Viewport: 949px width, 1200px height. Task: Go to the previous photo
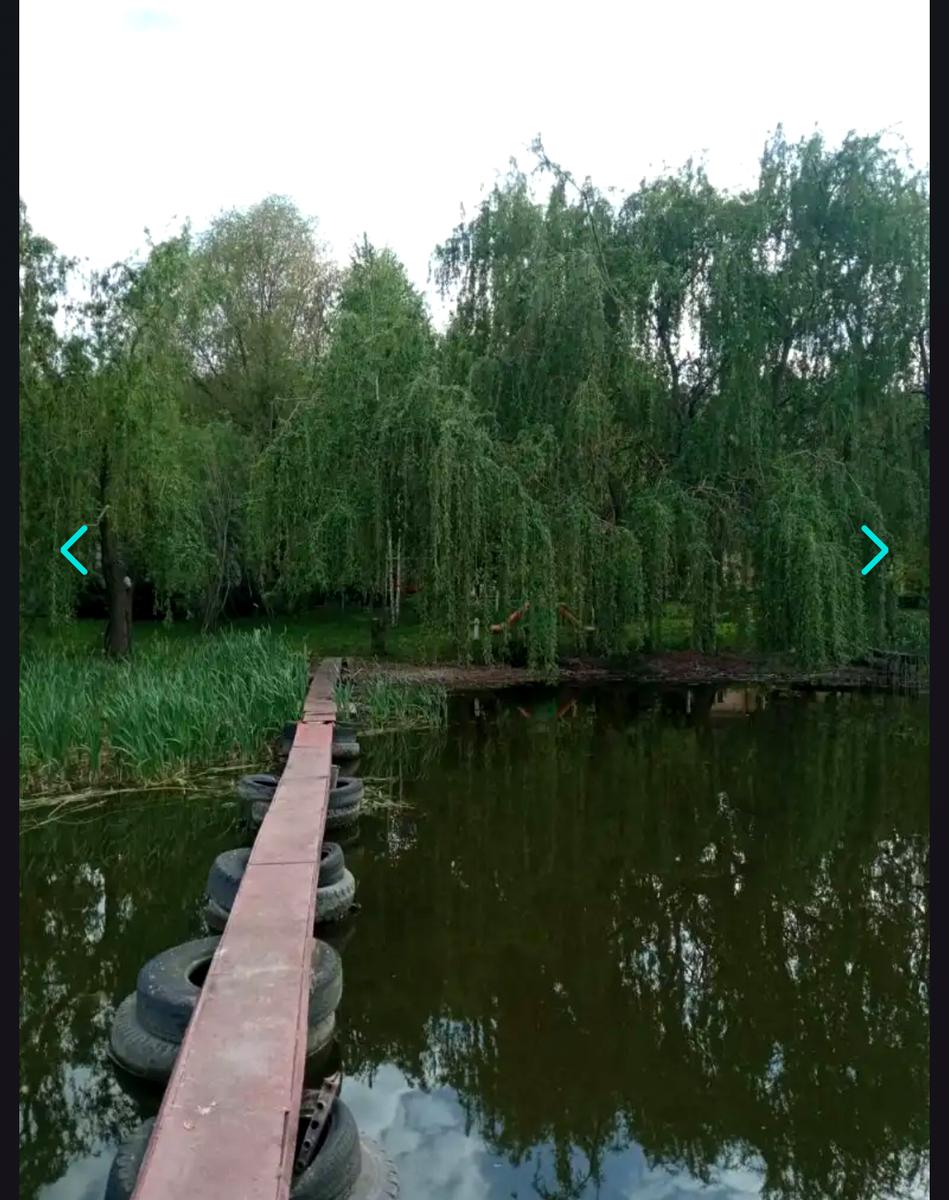click(x=75, y=550)
